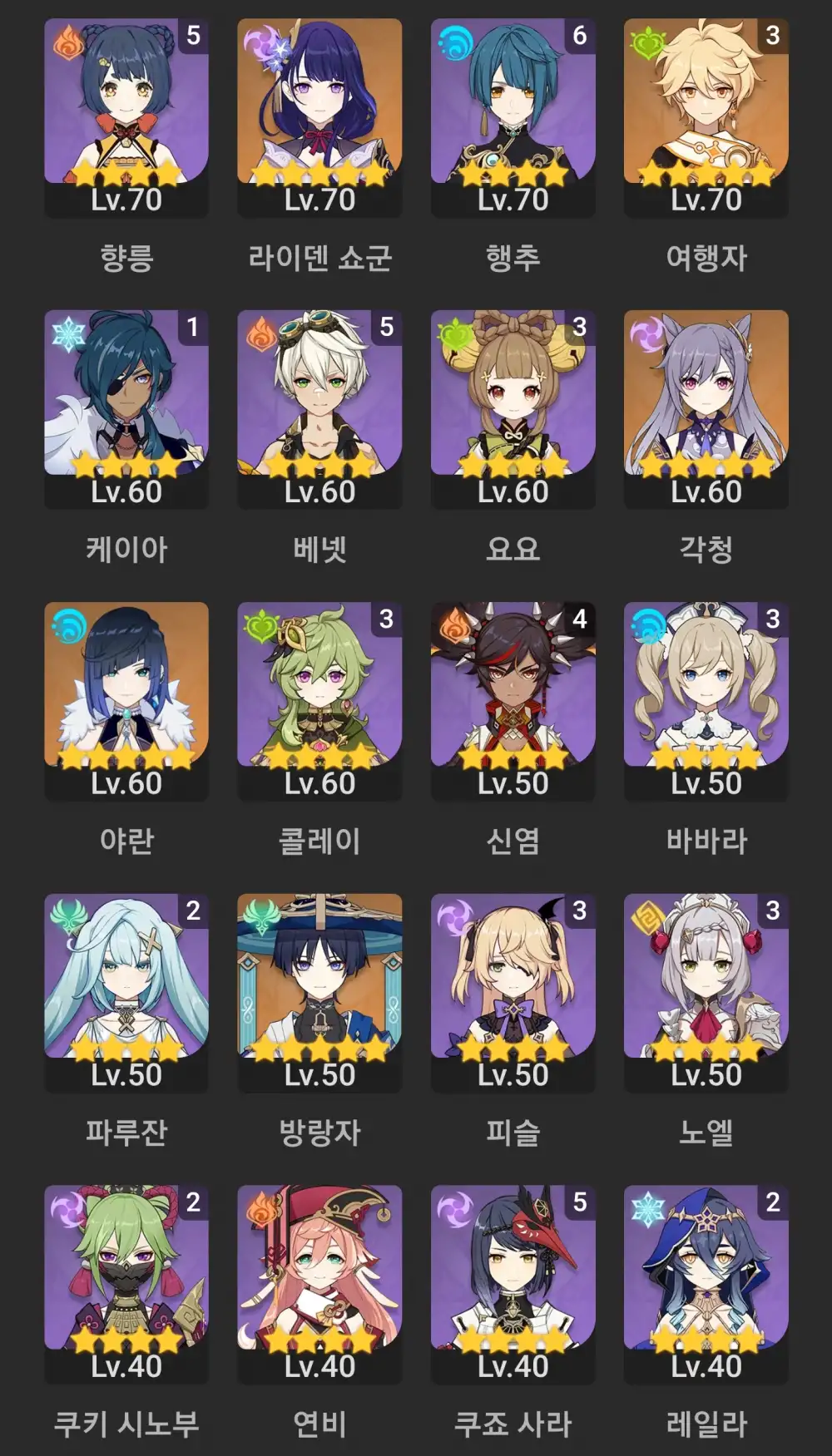
Task: View 신염 character details
Action: tap(513, 699)
